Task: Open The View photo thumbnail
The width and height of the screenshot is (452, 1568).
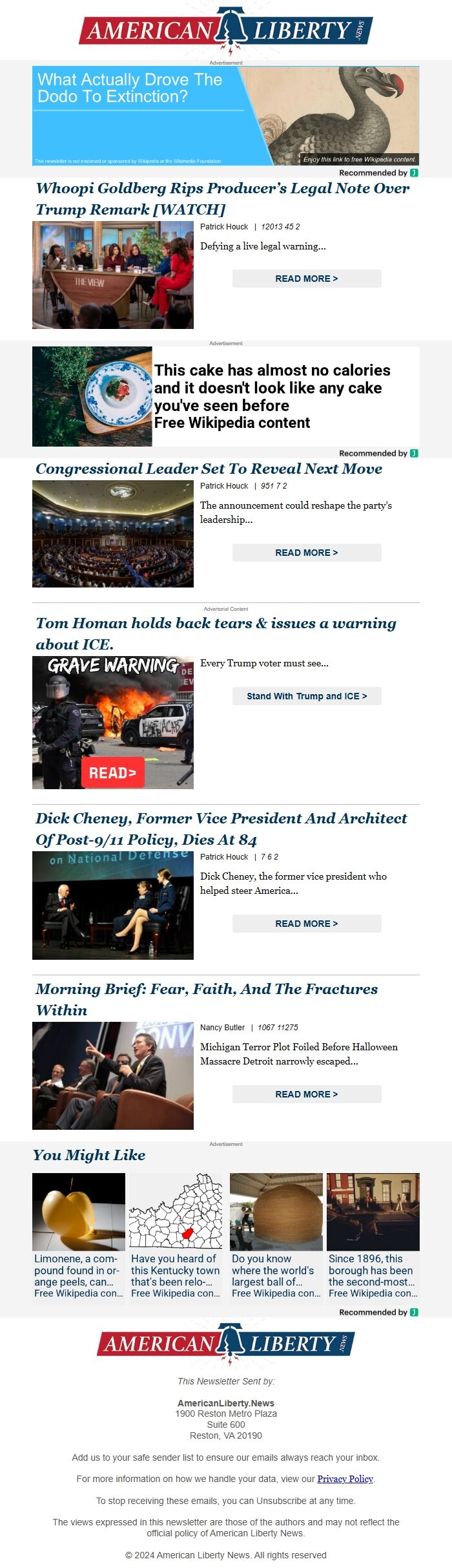Action: pyautogui.click(x=113, y=275)
